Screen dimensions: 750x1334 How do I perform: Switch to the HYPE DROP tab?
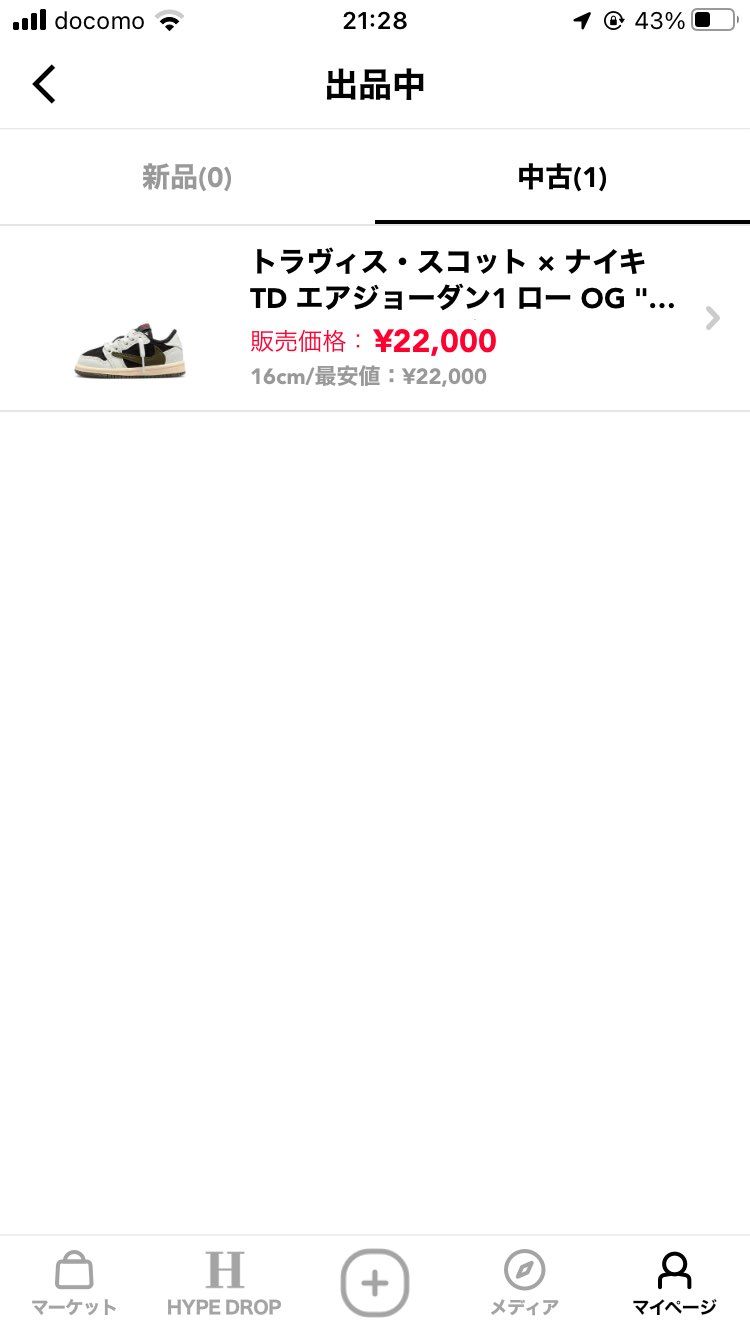coord(224,1283)
